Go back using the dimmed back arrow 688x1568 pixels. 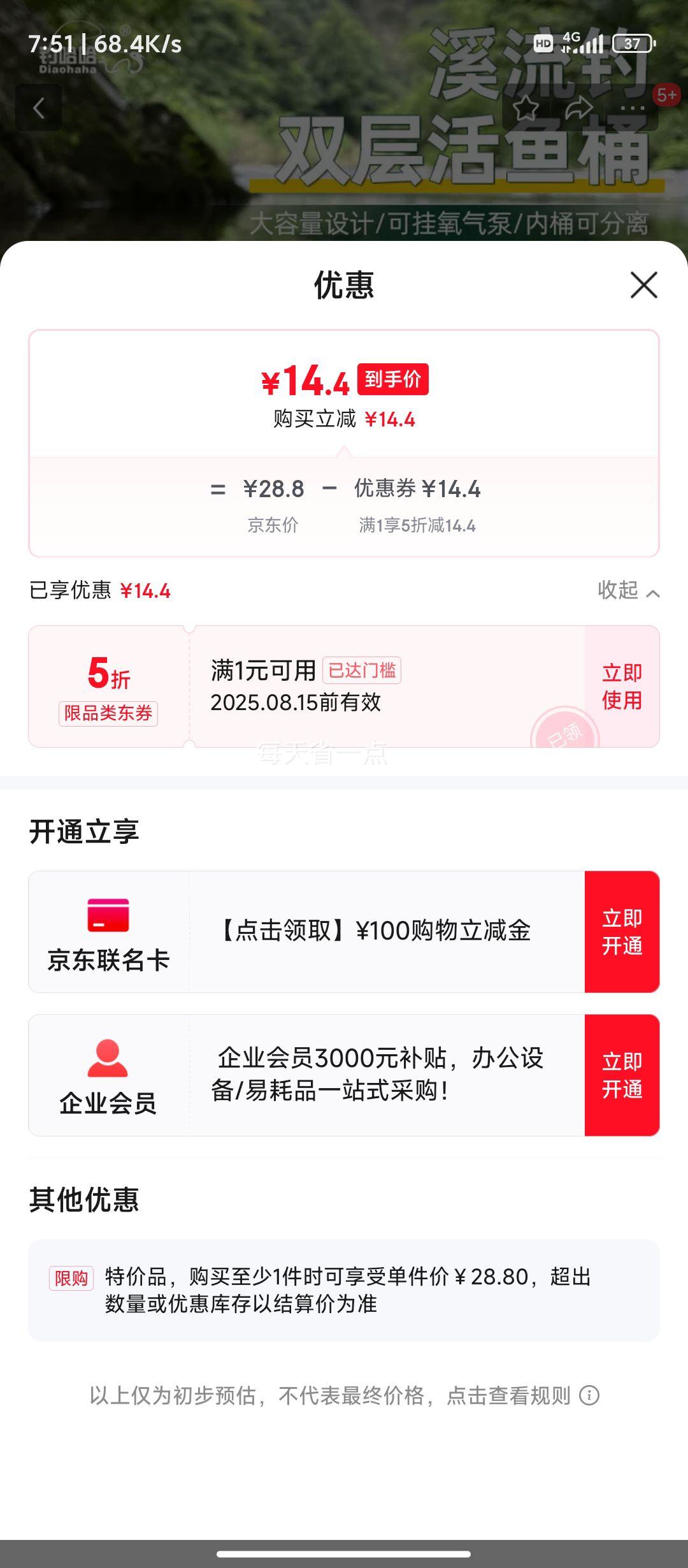(39, 108)
